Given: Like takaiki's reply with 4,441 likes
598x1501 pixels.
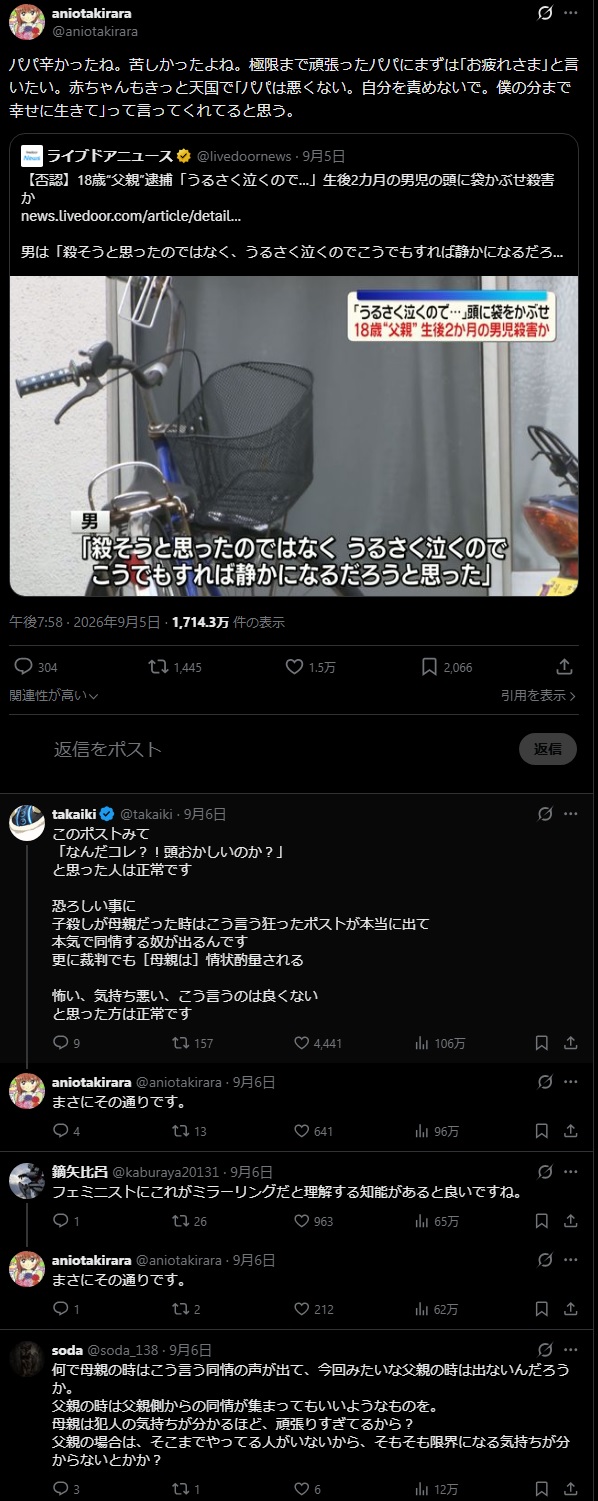Looking at the screenshot, I should 318,1043.
